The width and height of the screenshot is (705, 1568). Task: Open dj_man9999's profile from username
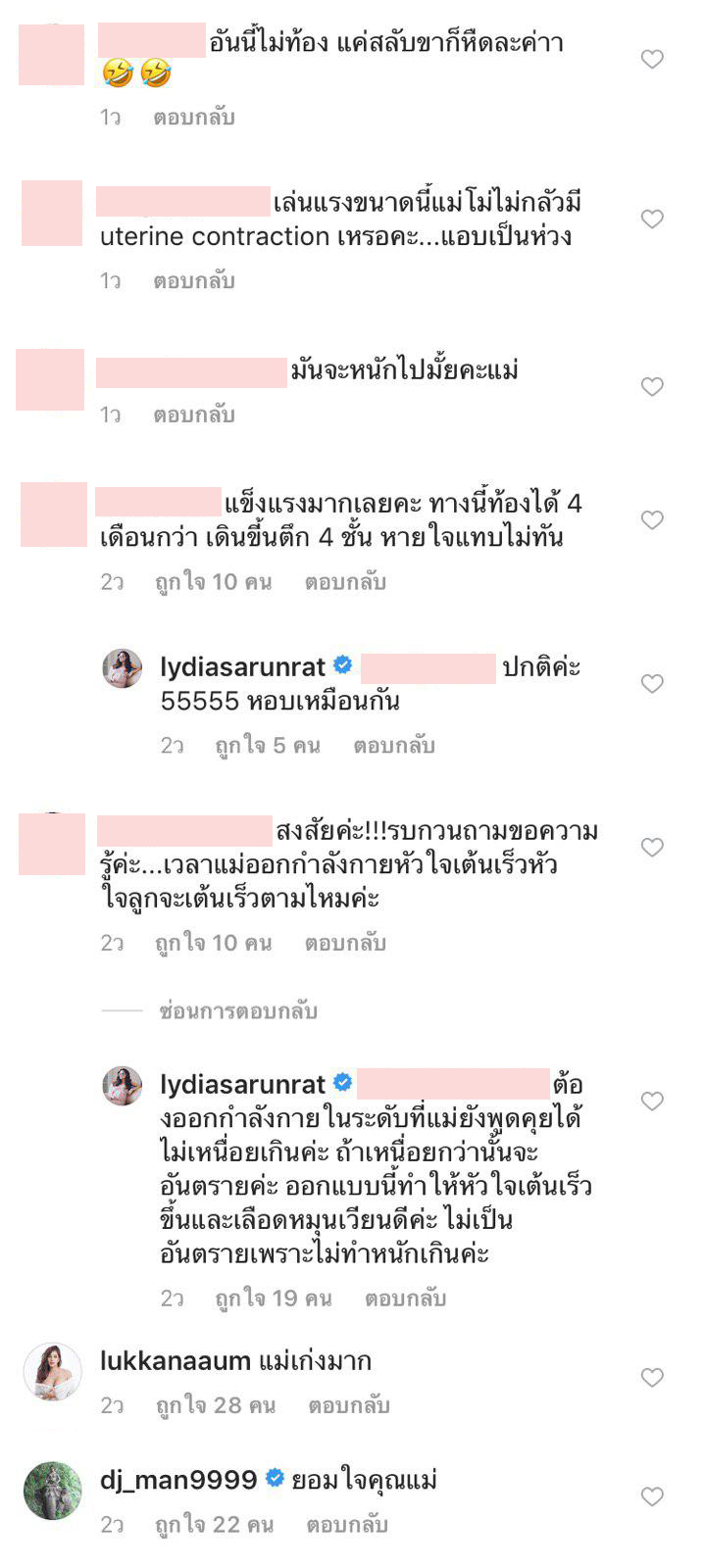(x=178, y=1479)
